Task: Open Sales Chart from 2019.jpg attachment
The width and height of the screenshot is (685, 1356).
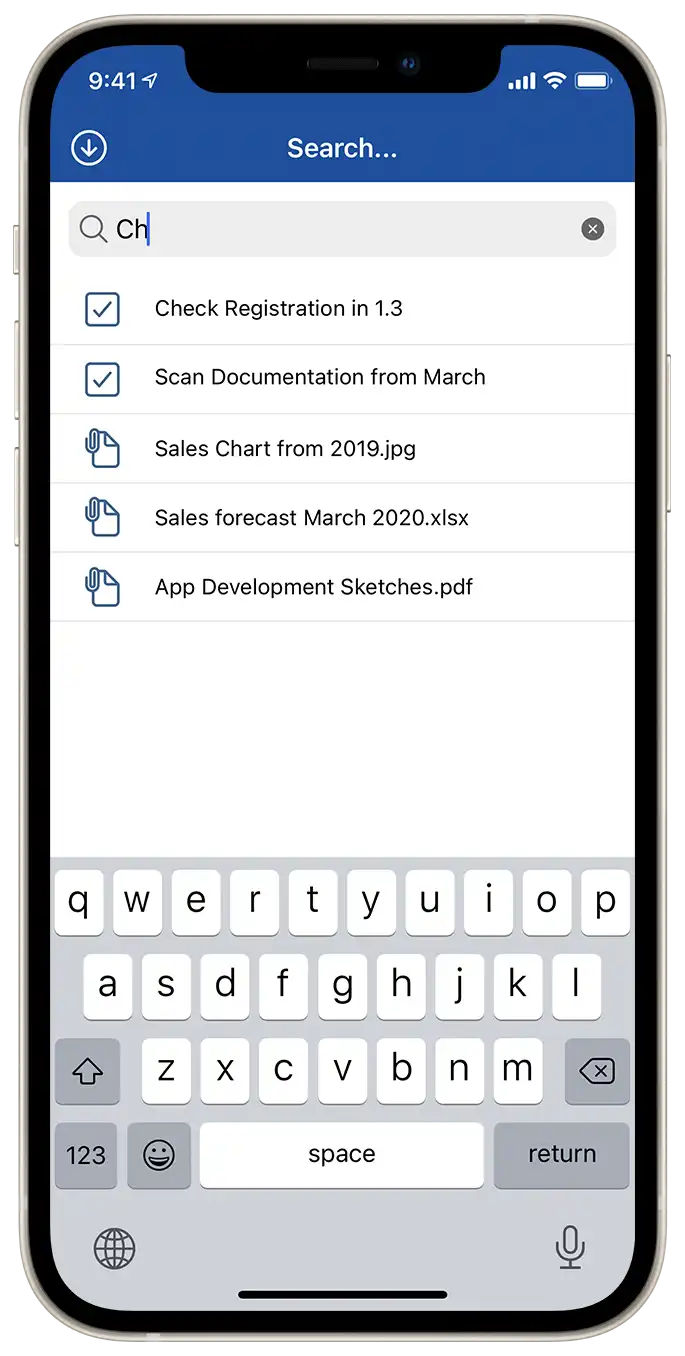Action: tap(342, 449)
